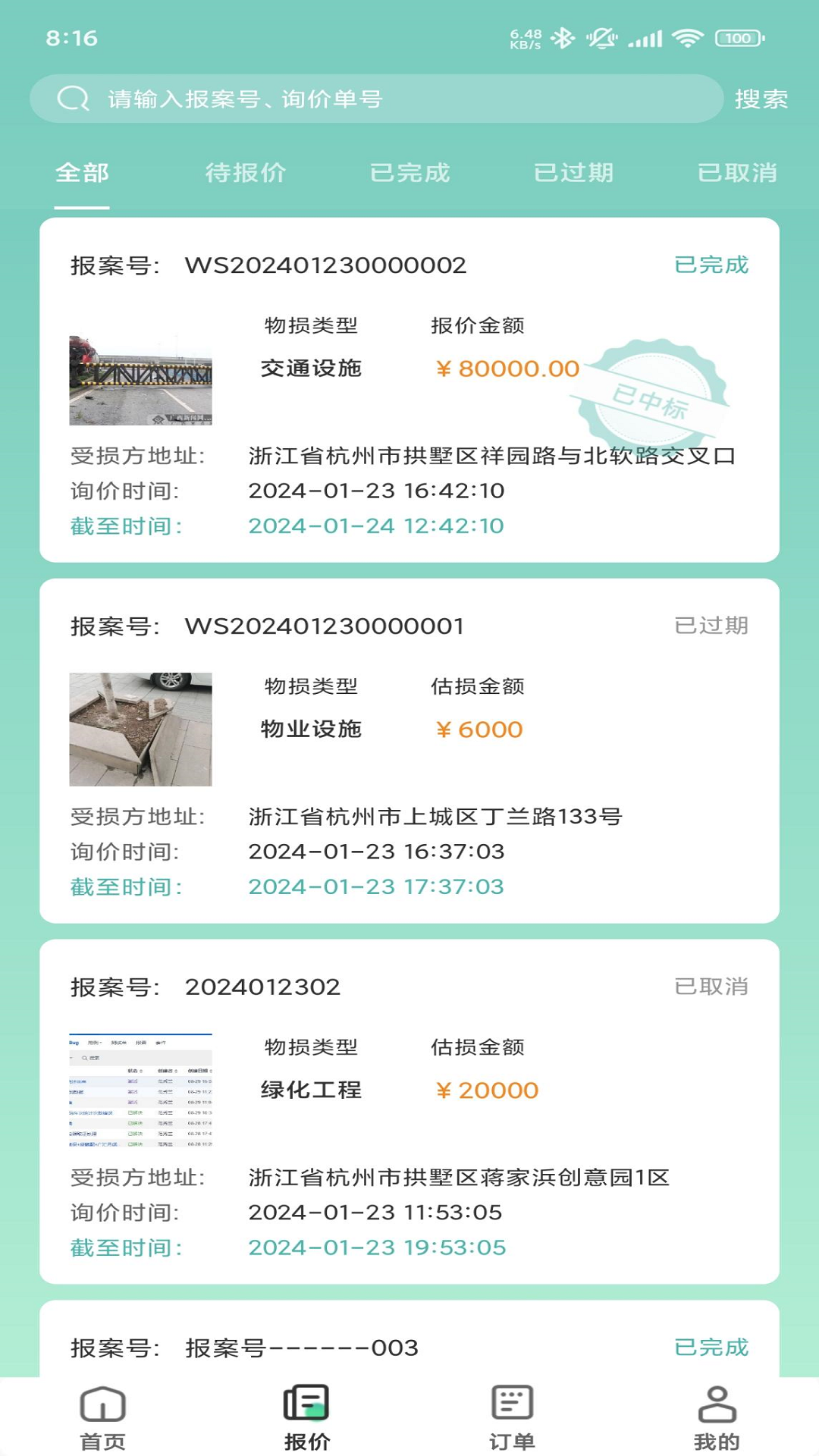
Task: Open the 首页 home icon in bottom navigation
Action: coord(101,1405)
